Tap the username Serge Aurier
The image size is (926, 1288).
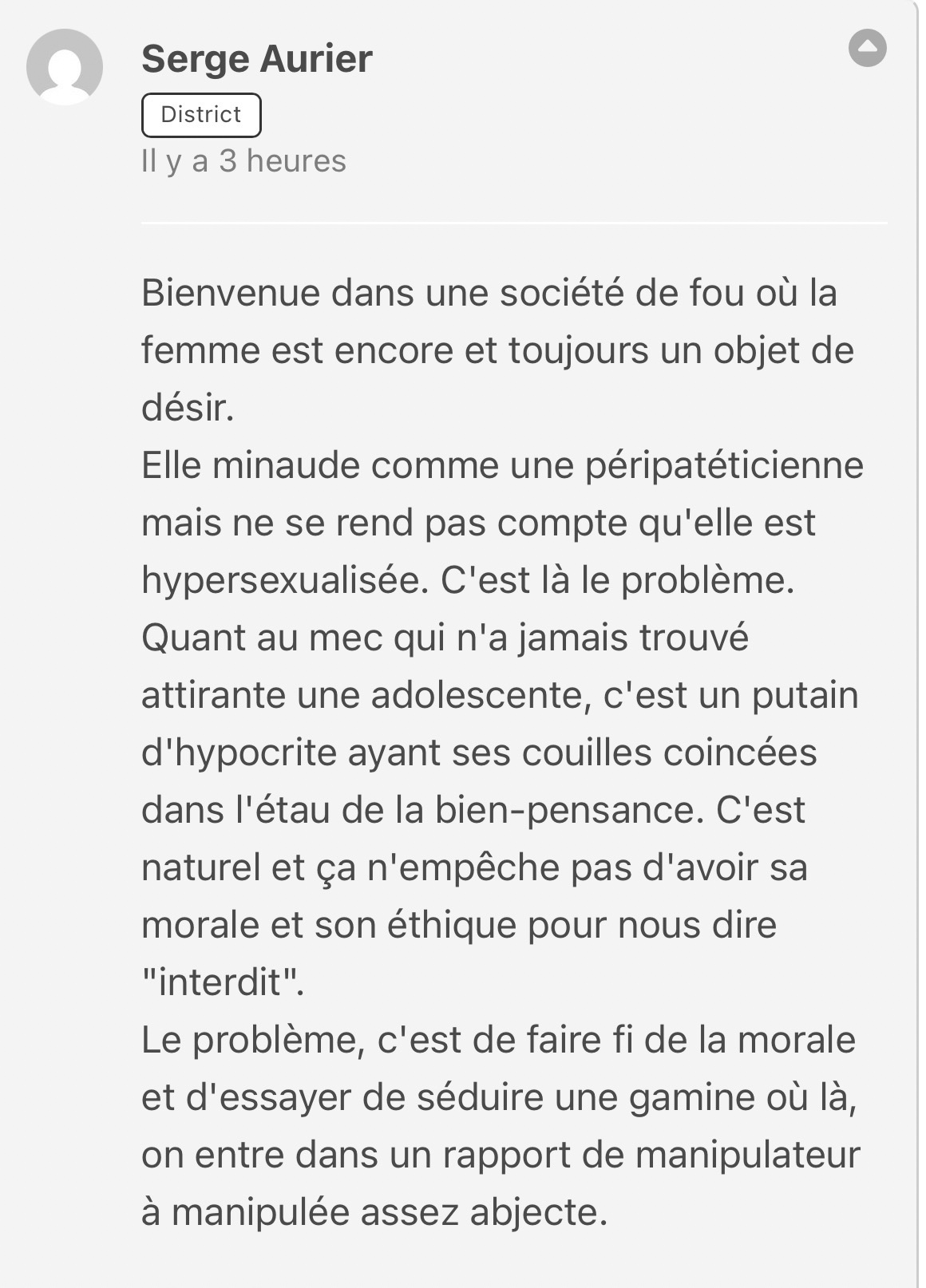click(x=256, y=59)
